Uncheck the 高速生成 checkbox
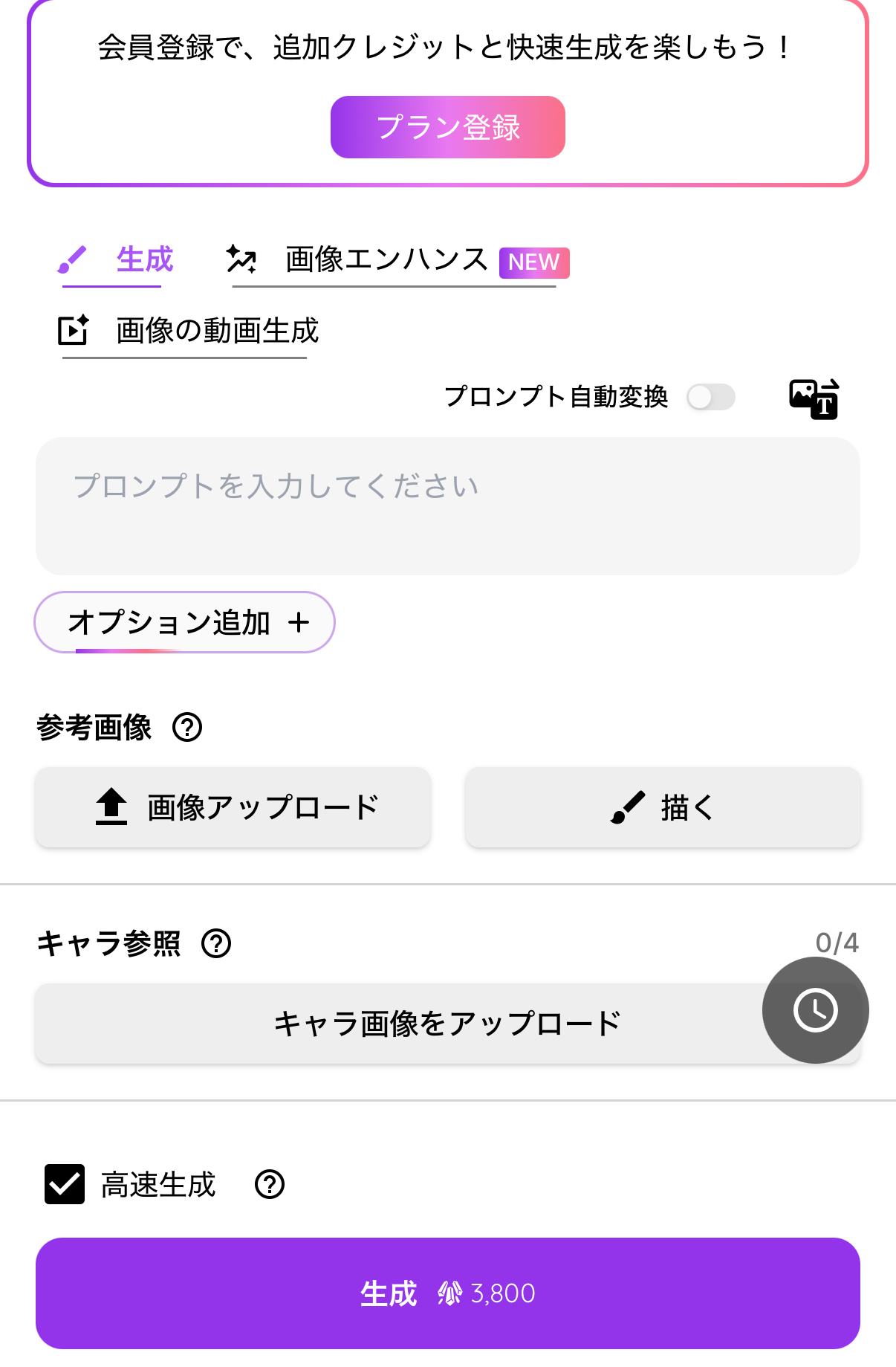 65,1184
